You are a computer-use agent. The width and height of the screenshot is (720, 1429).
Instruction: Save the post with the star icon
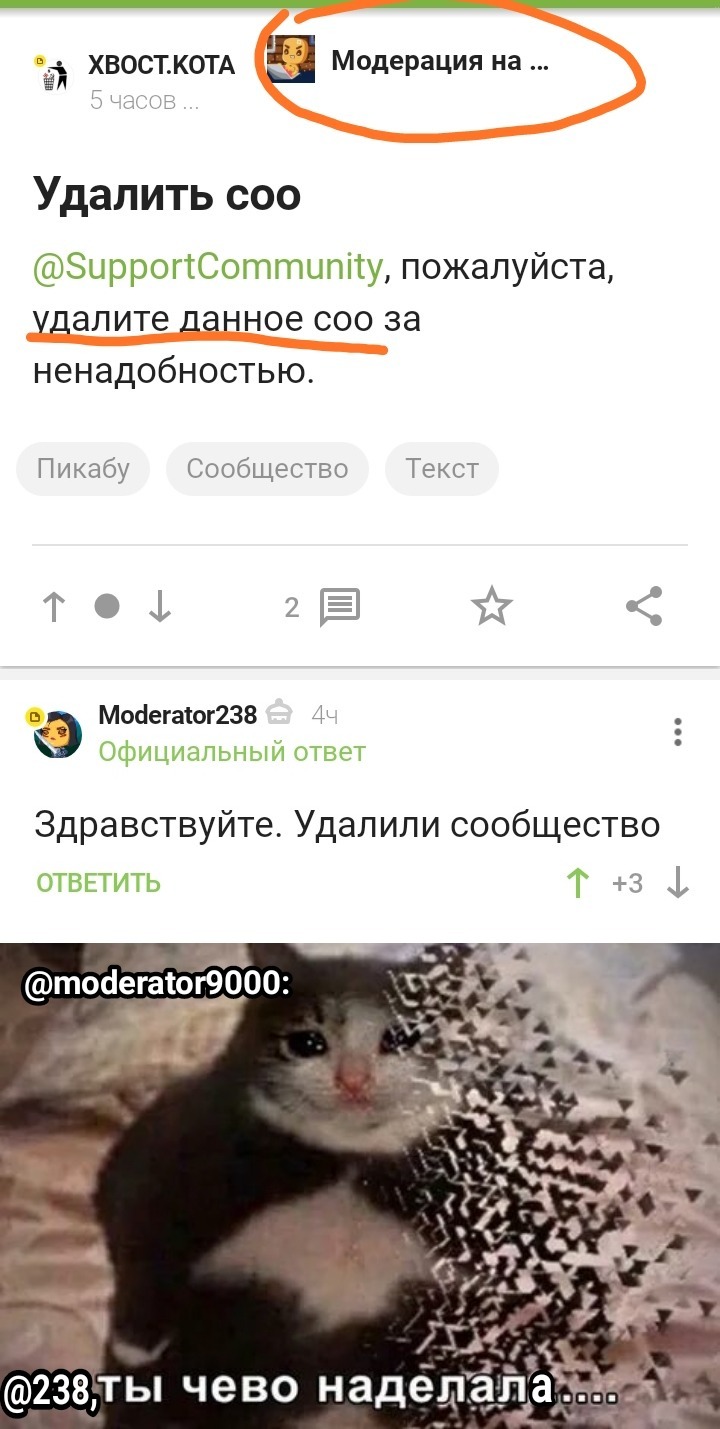point(491,607)
